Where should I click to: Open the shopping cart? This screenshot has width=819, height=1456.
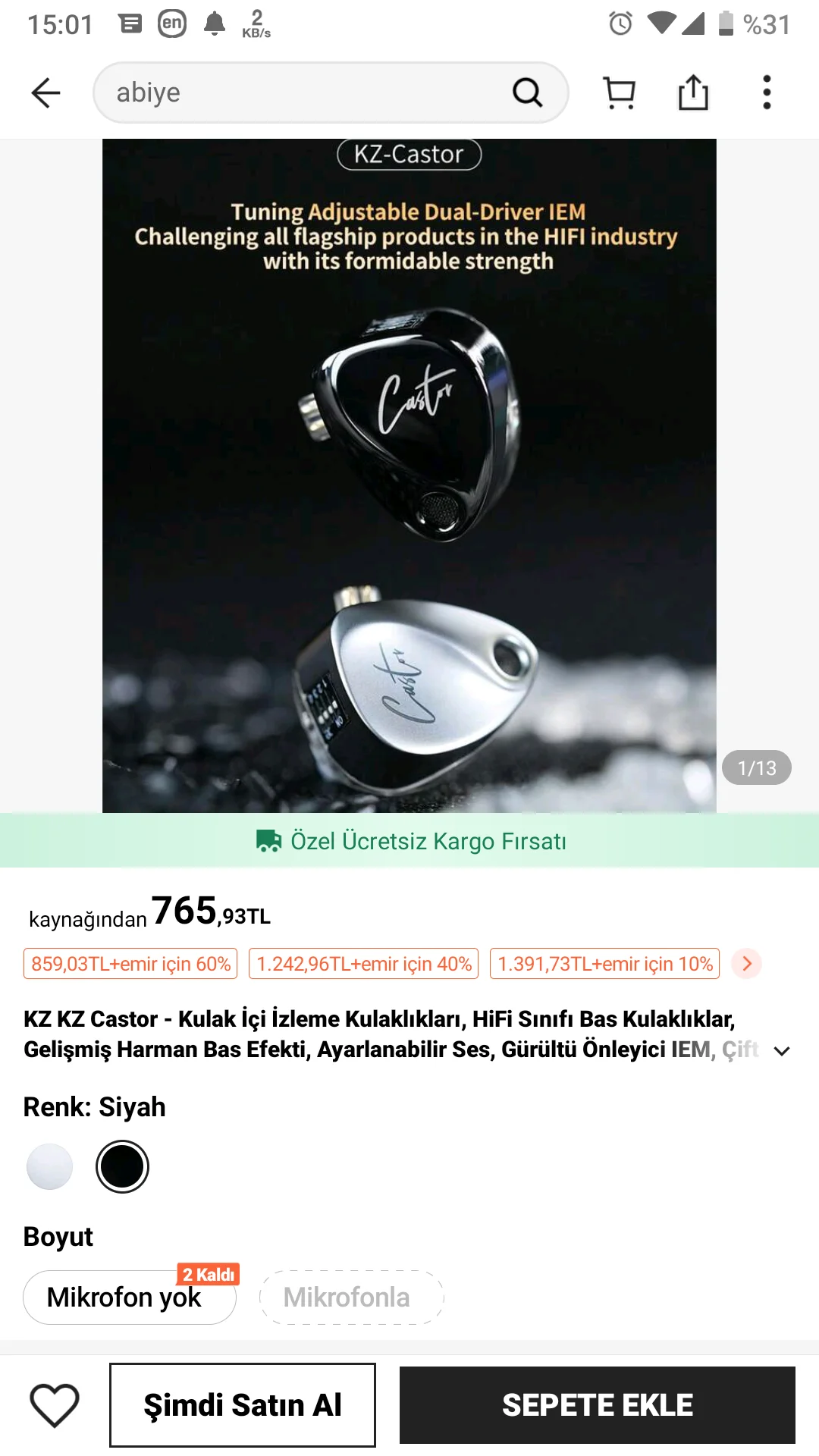pyautogui.click(x=620, y=93)
